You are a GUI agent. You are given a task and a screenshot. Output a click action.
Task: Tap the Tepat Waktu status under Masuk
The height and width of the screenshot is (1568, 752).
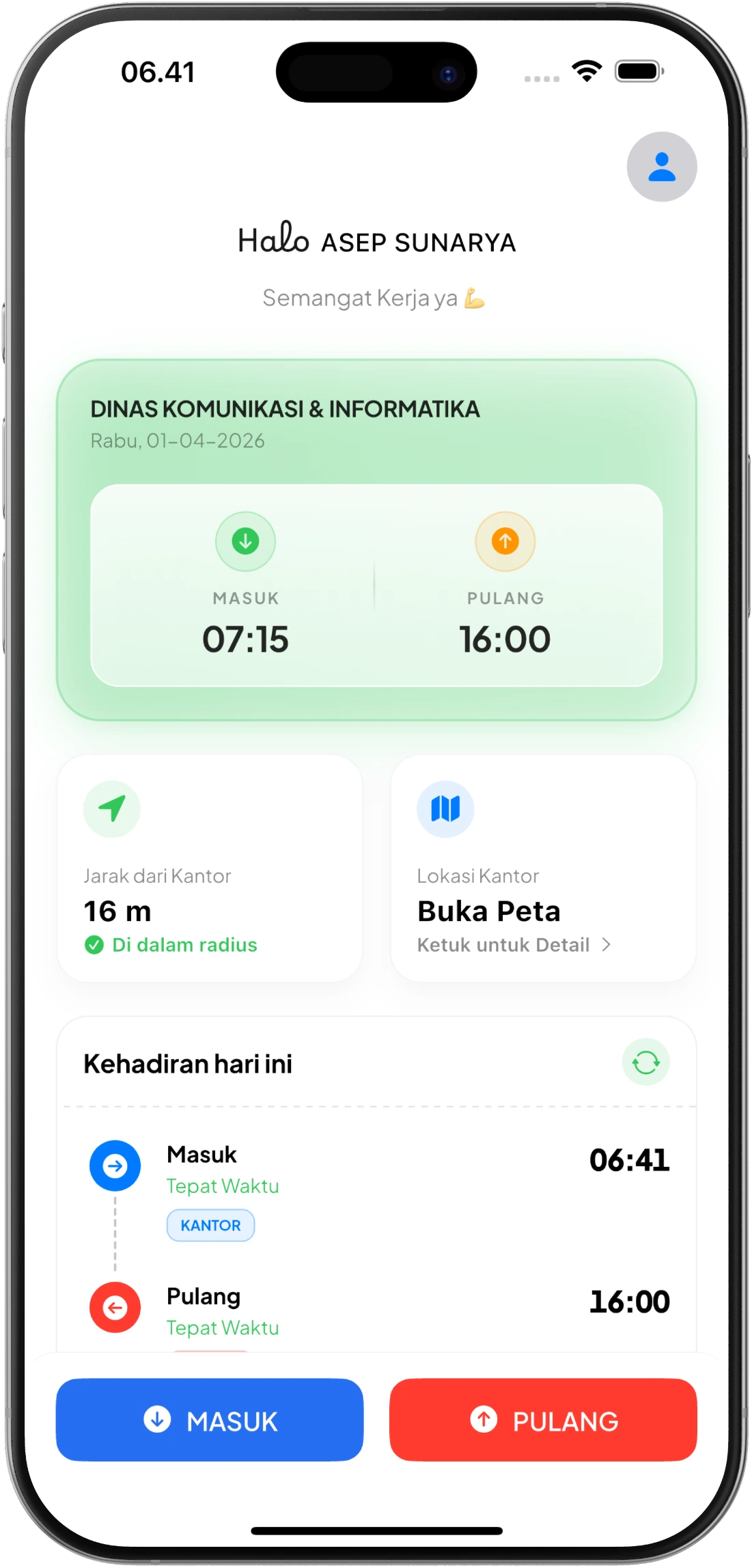tap(223, 1187)
